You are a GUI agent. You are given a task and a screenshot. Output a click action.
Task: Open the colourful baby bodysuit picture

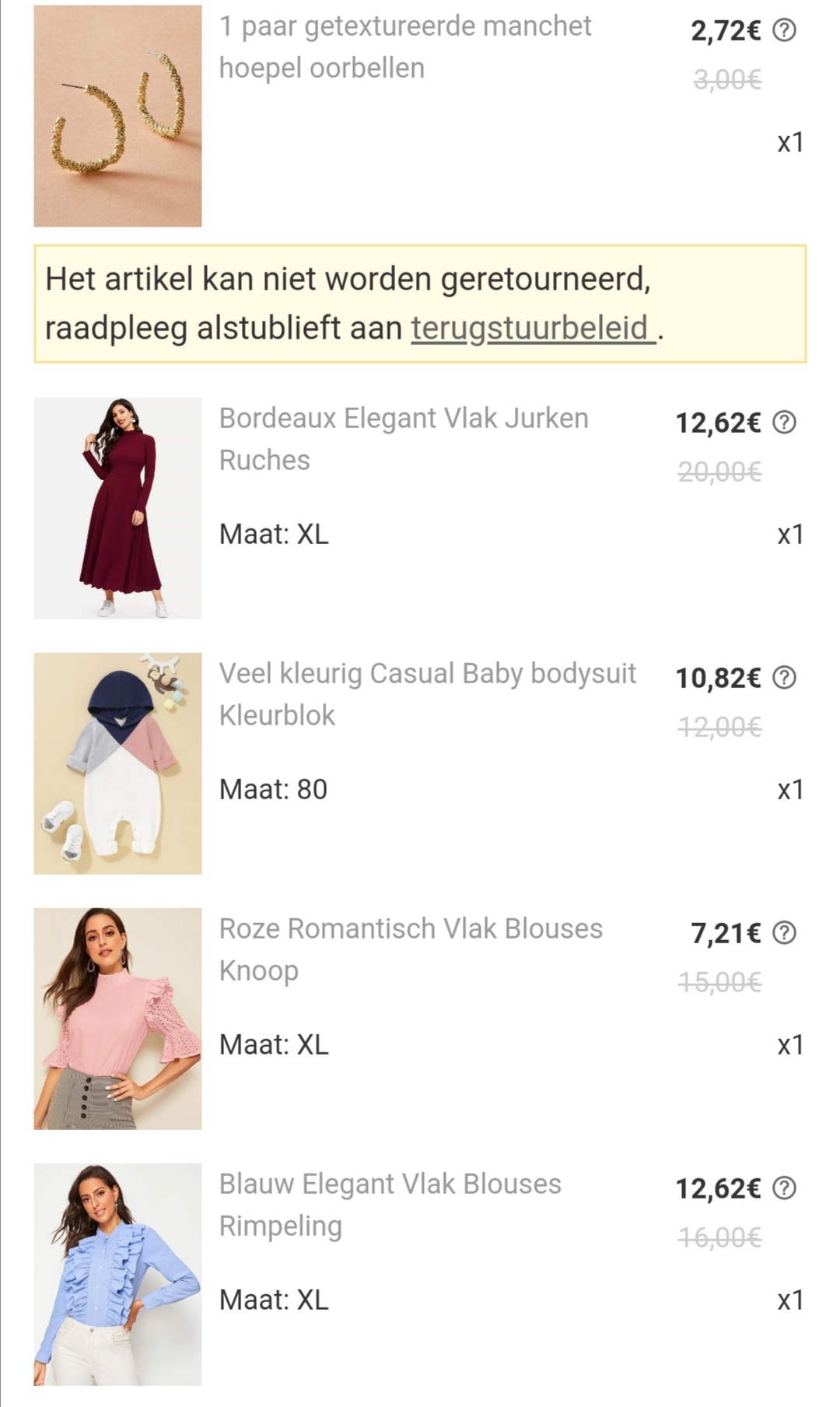tap(117, 763)
